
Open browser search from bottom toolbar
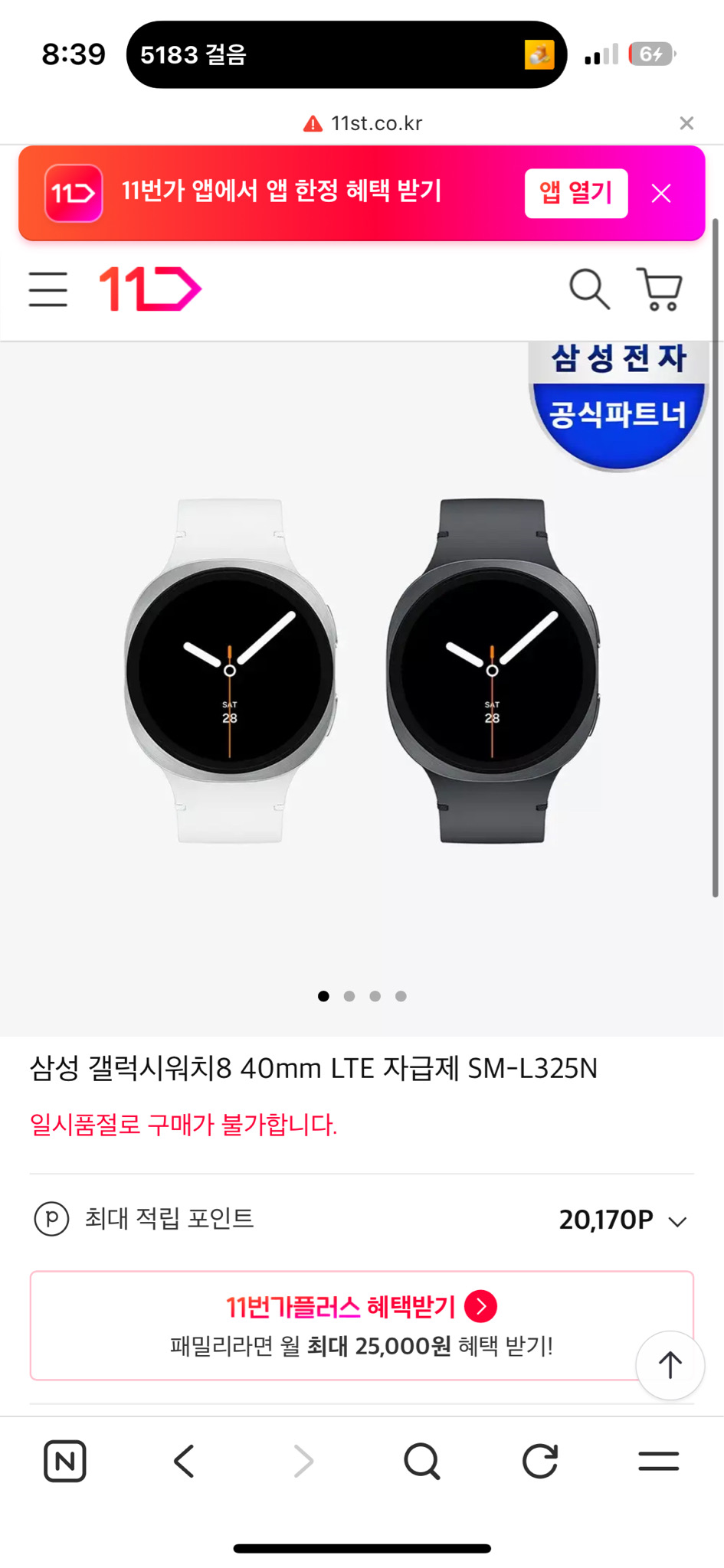(421, 1461)
